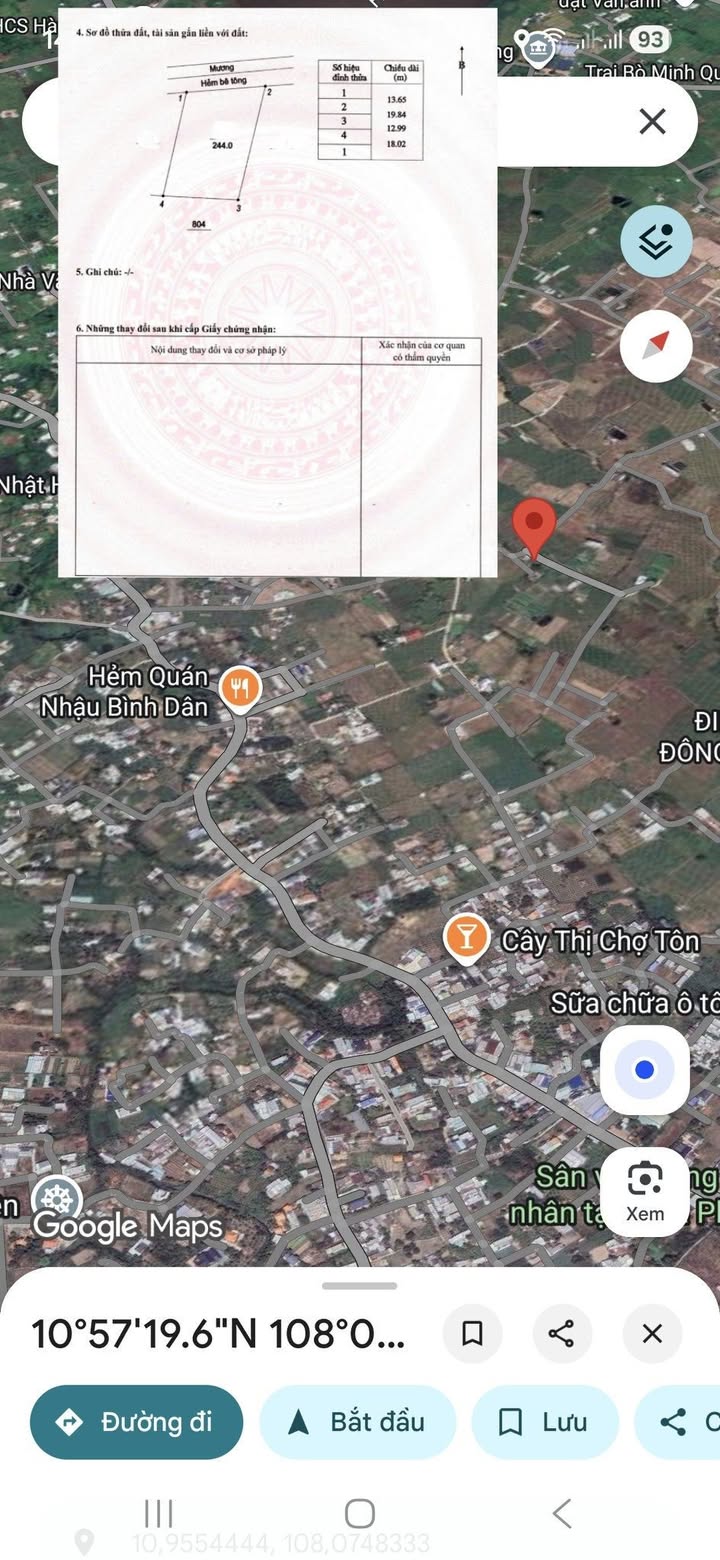Open the Xem lens camera button
Viewport: 720px width, 1560px height.
(x=644, y=1191)
